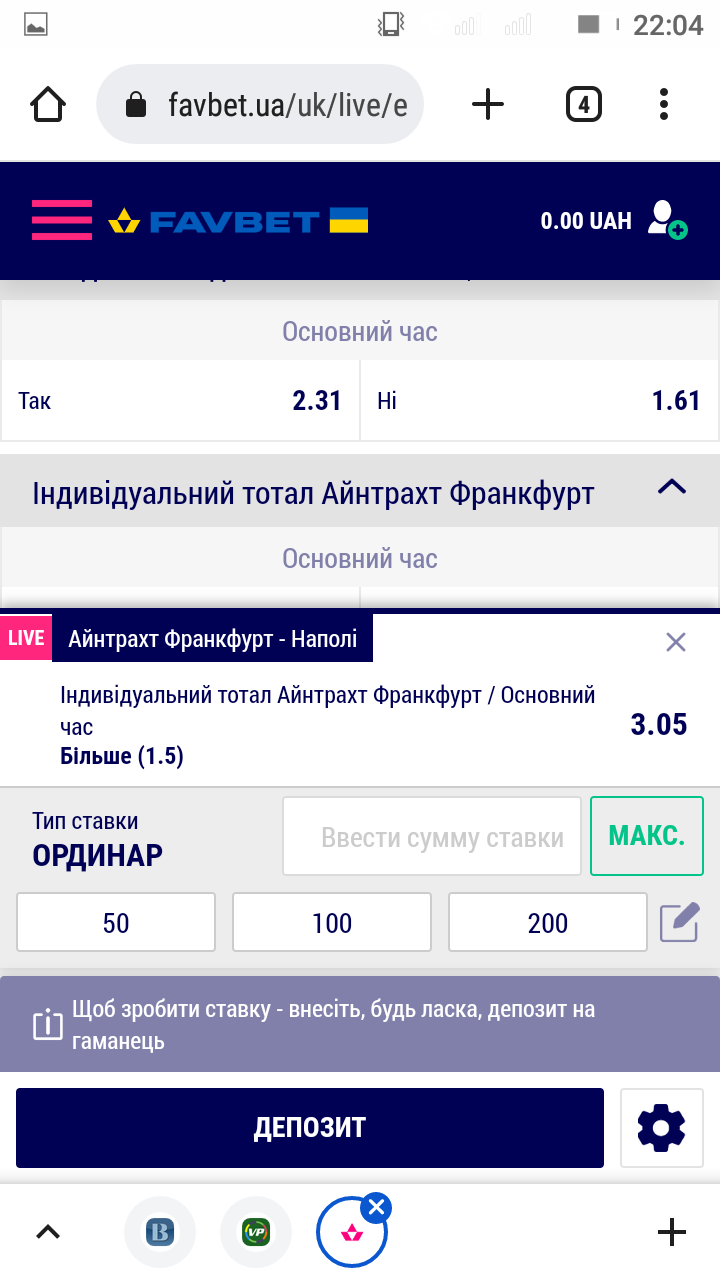Close the active Favbet tab in bottom strip
This screenshot has width=720, height=1280.
pos(376,1208)
